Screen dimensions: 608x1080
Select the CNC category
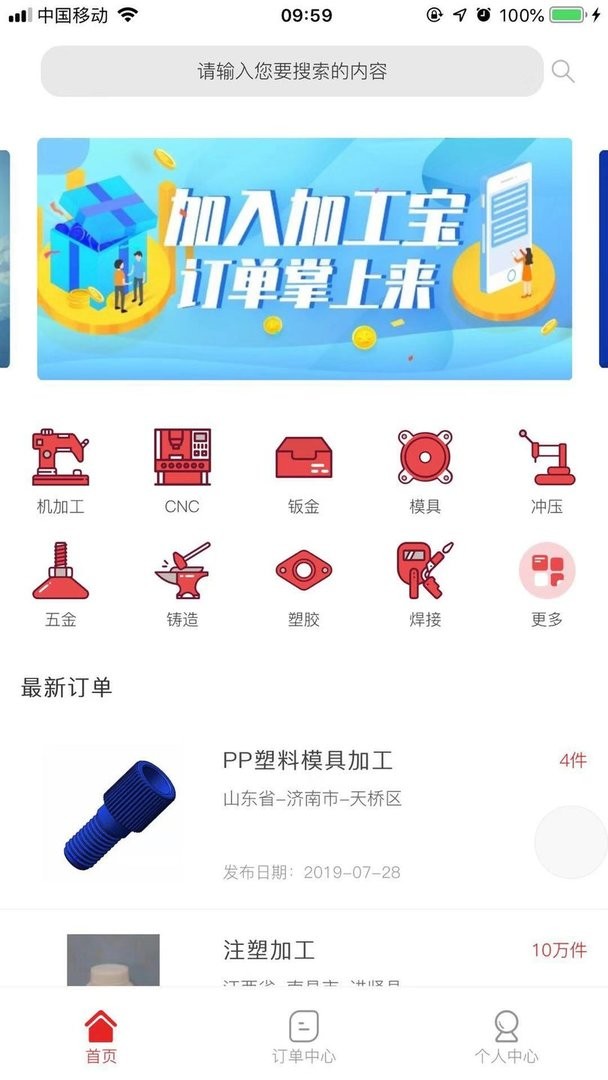pyautogui.click(x=182, y=471)
